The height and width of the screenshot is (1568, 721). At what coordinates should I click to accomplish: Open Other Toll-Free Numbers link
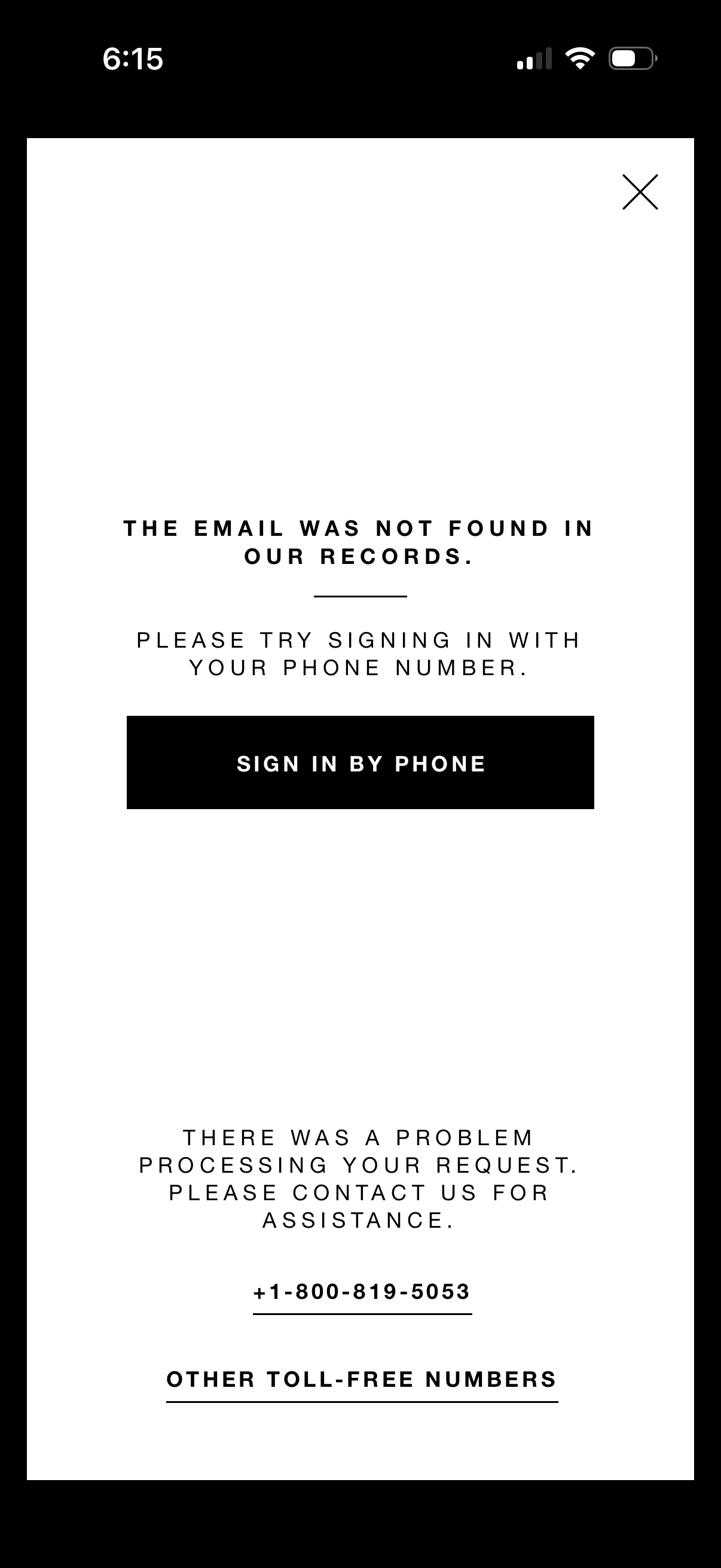click(x=362, y=1379)
